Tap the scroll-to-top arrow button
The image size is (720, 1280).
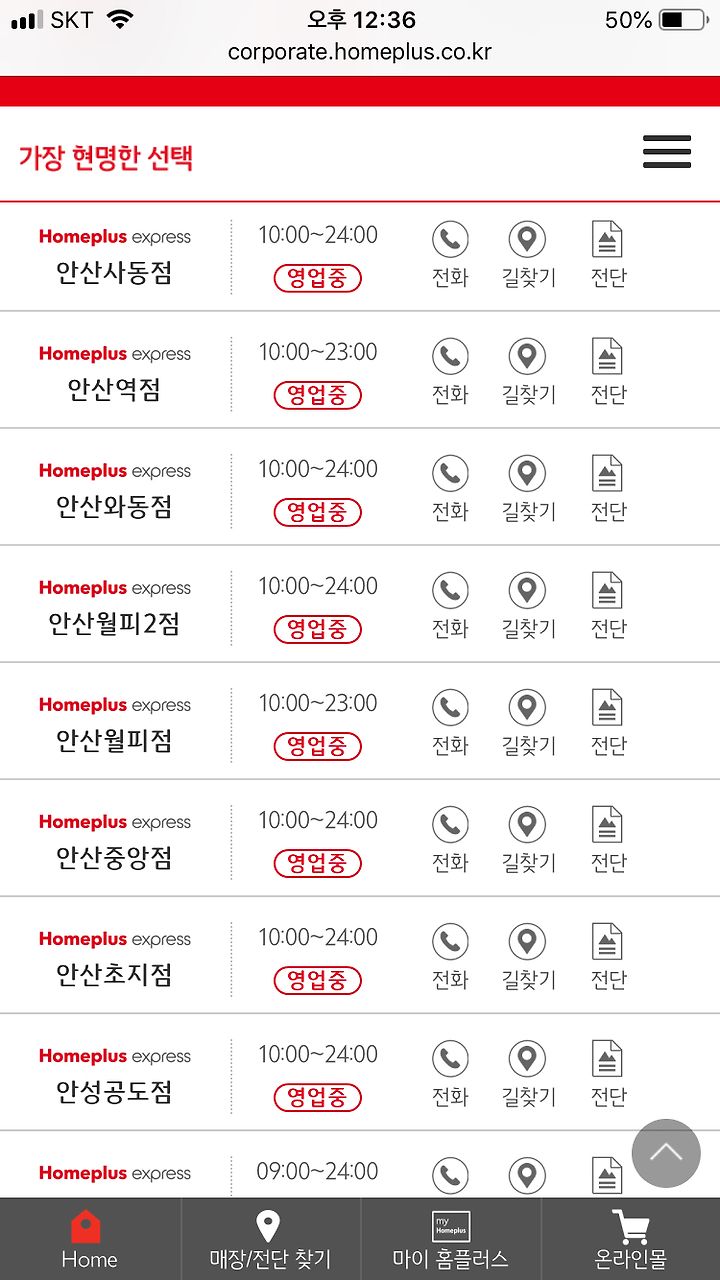[x=666, y=1153]
